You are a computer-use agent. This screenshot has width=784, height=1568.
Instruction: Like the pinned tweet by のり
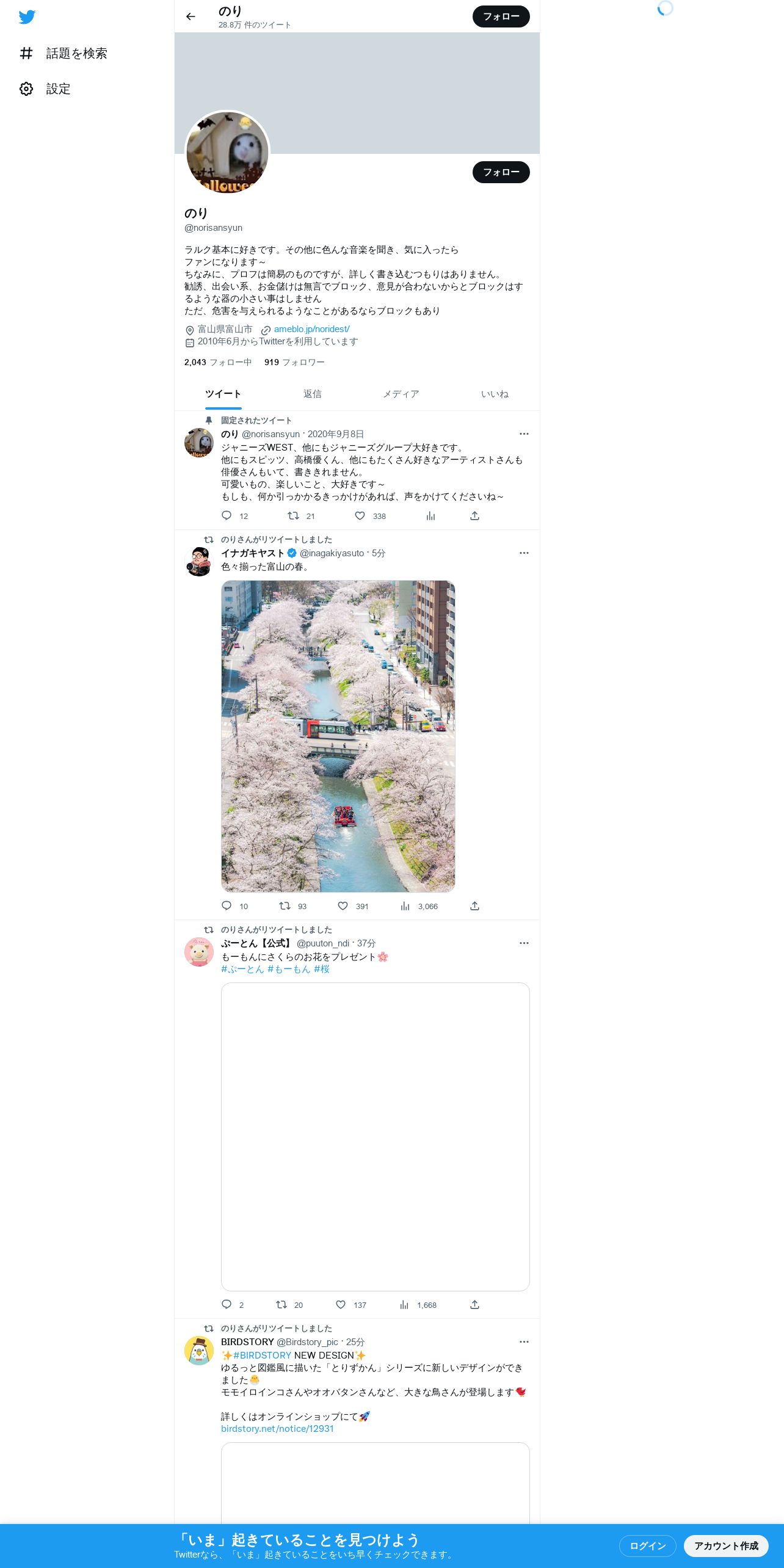360,516
